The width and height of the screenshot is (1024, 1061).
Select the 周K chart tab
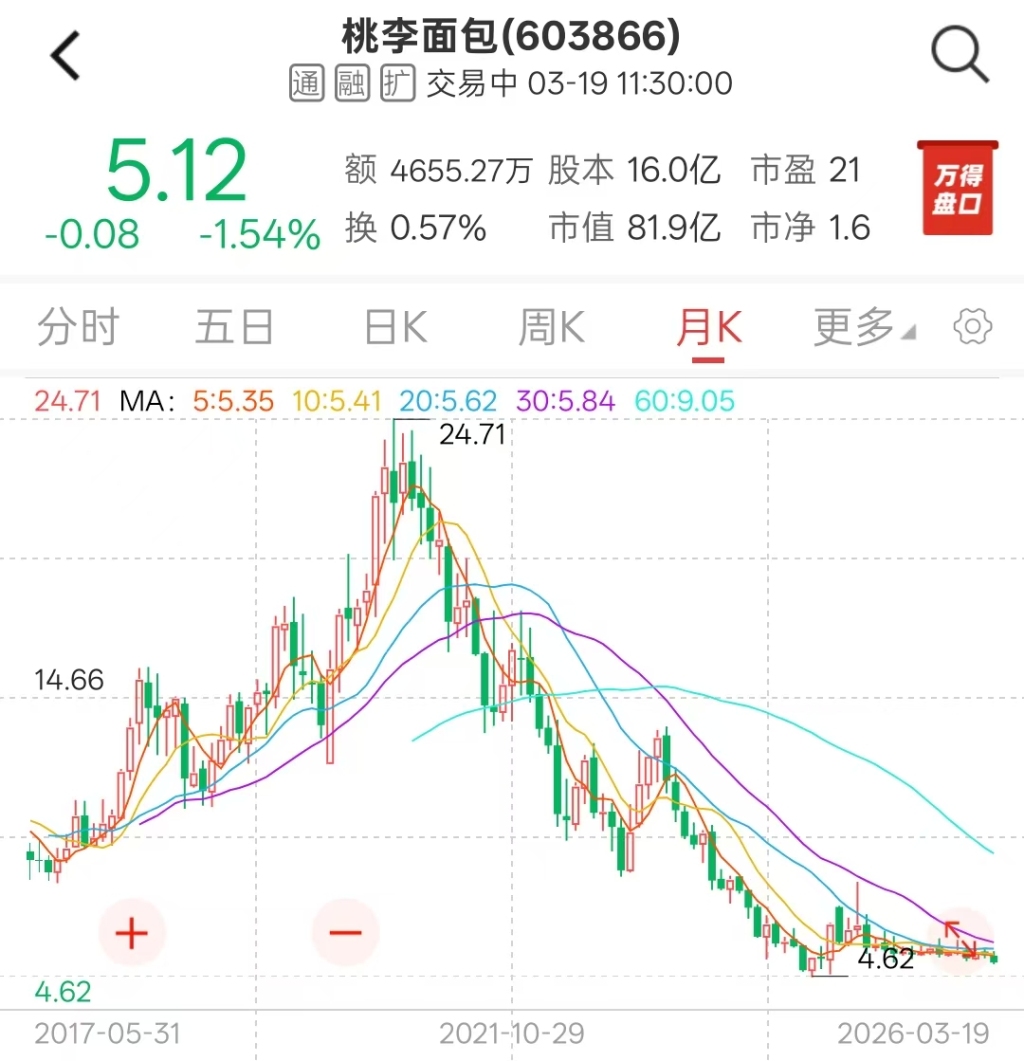551,327
